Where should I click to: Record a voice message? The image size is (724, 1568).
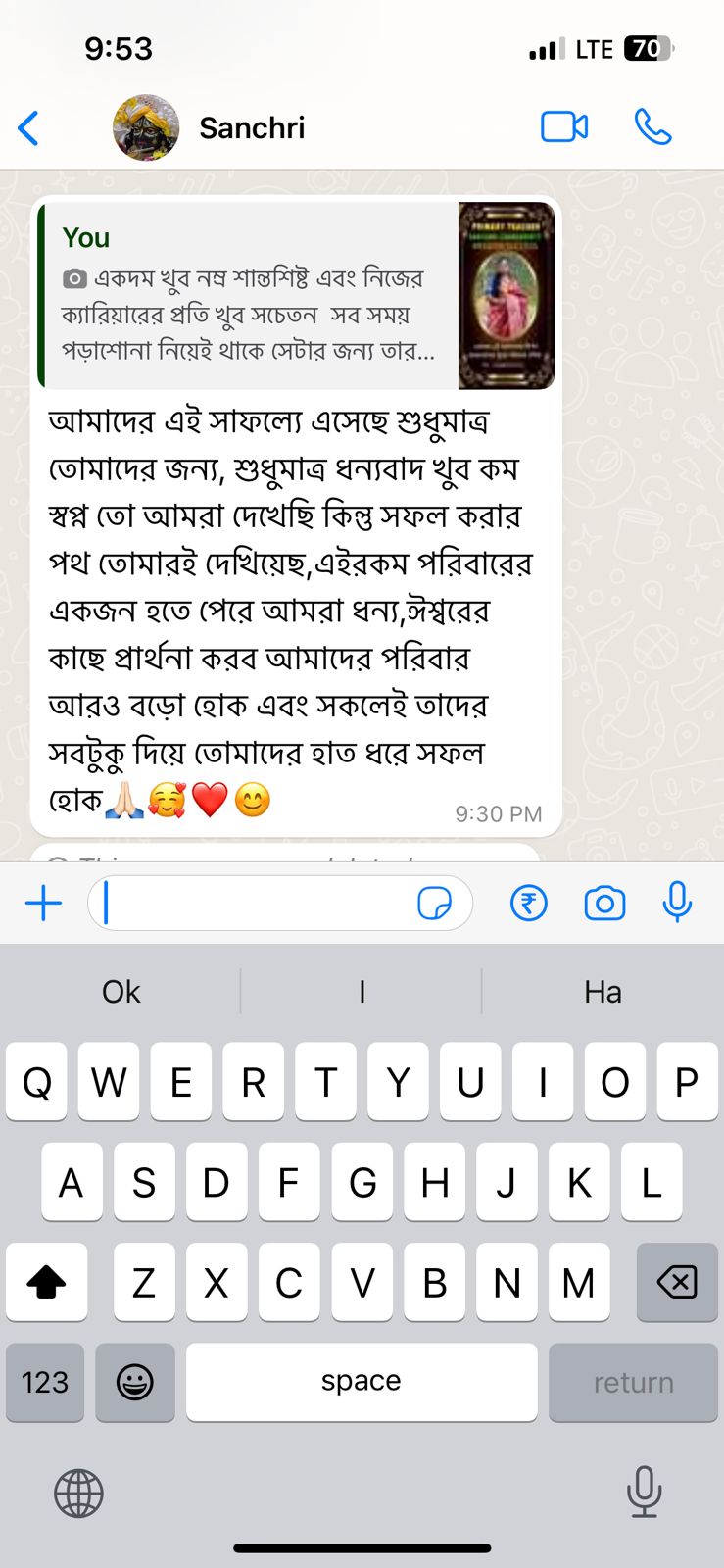coord(677,903)
